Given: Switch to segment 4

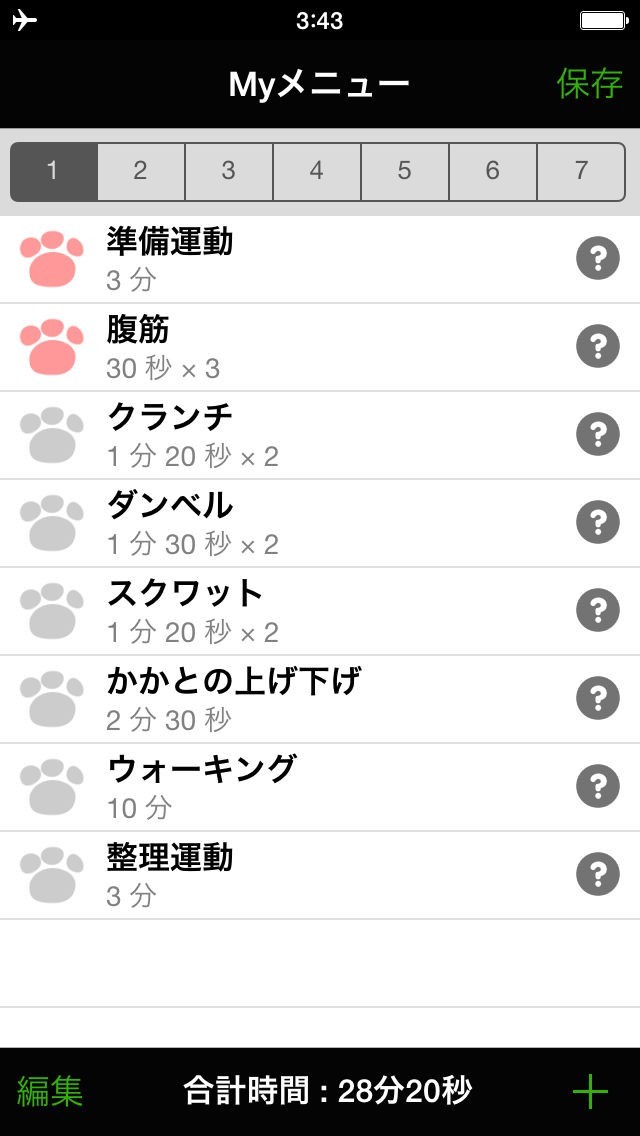Looking at the screenshot, I should (x=317, y=171).
